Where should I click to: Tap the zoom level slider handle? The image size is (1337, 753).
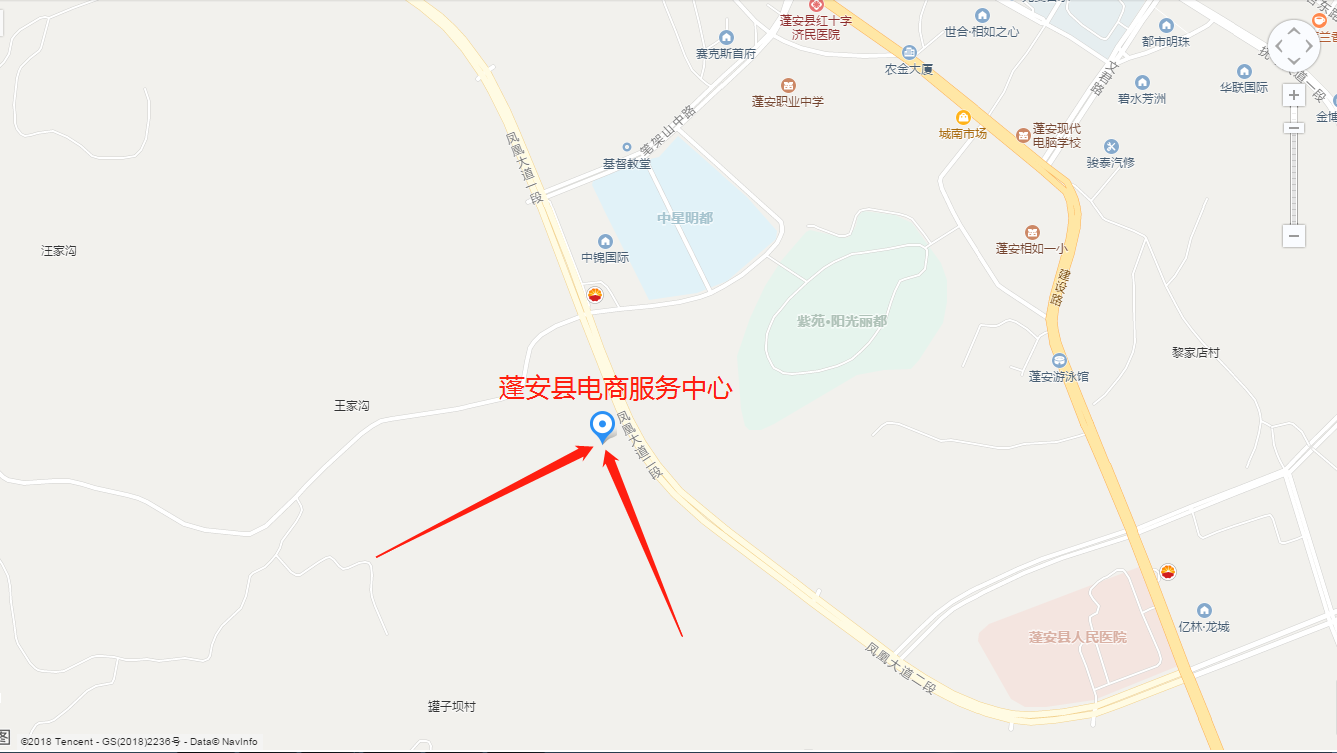pos(1294,127)
